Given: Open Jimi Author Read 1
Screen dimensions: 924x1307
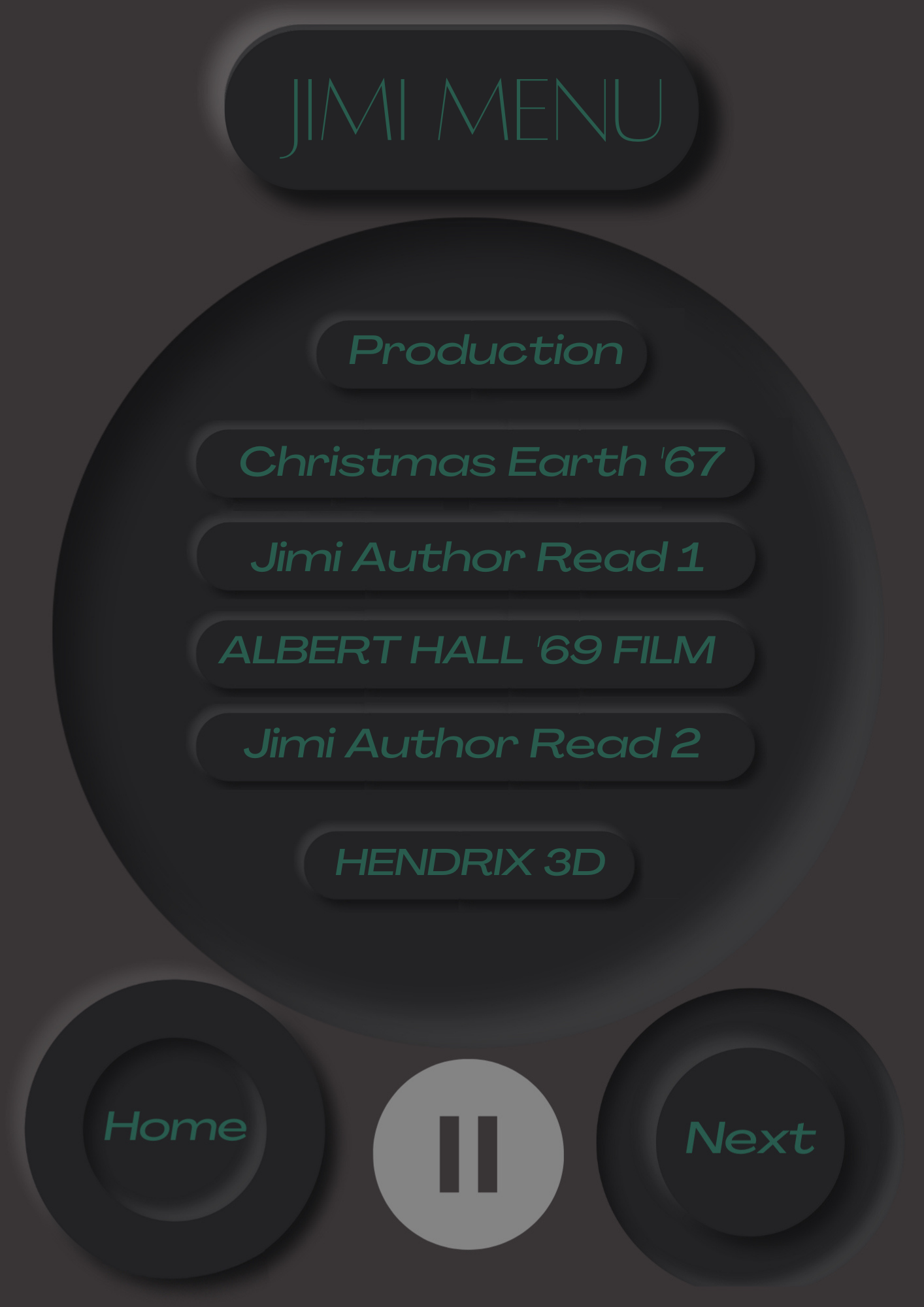Looking at the screenshot, I should pyautogui.click(x=475, y=557).
